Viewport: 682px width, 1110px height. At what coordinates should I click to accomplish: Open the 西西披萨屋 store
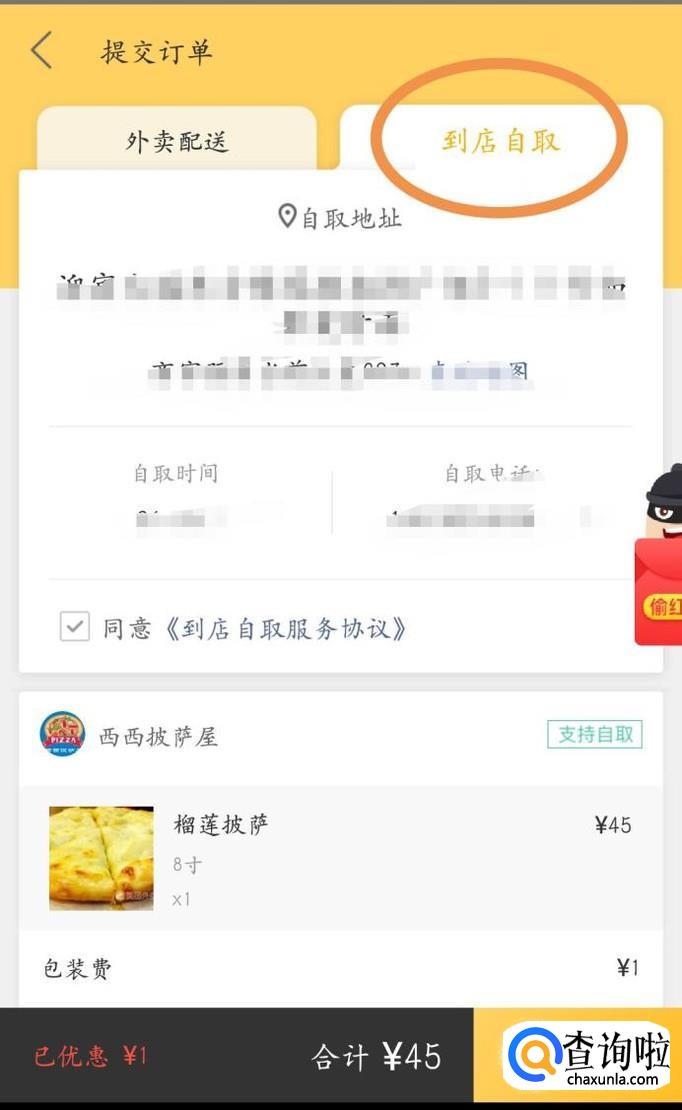157,737
